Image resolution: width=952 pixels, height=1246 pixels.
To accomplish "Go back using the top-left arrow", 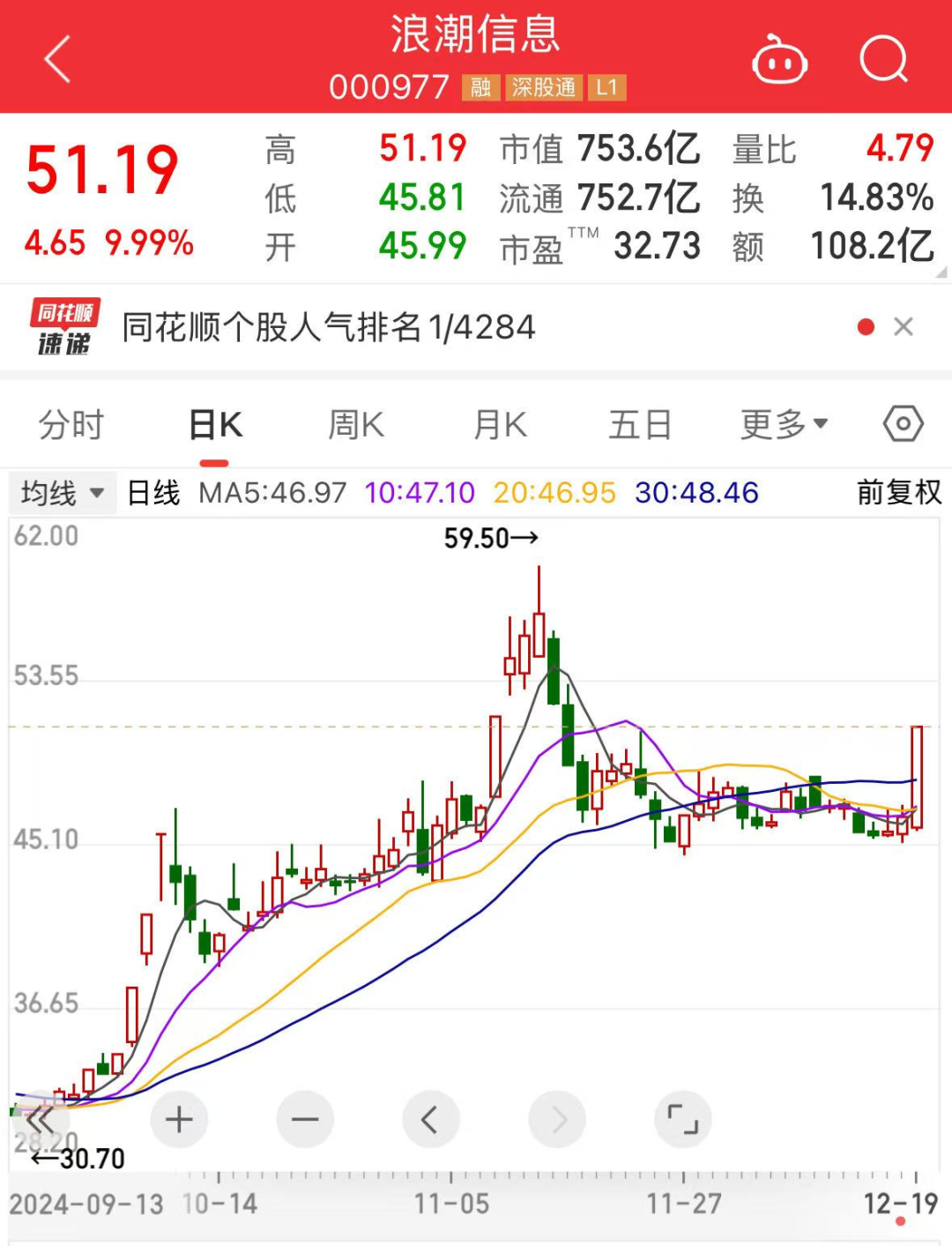I will click(x=57, y=60).
